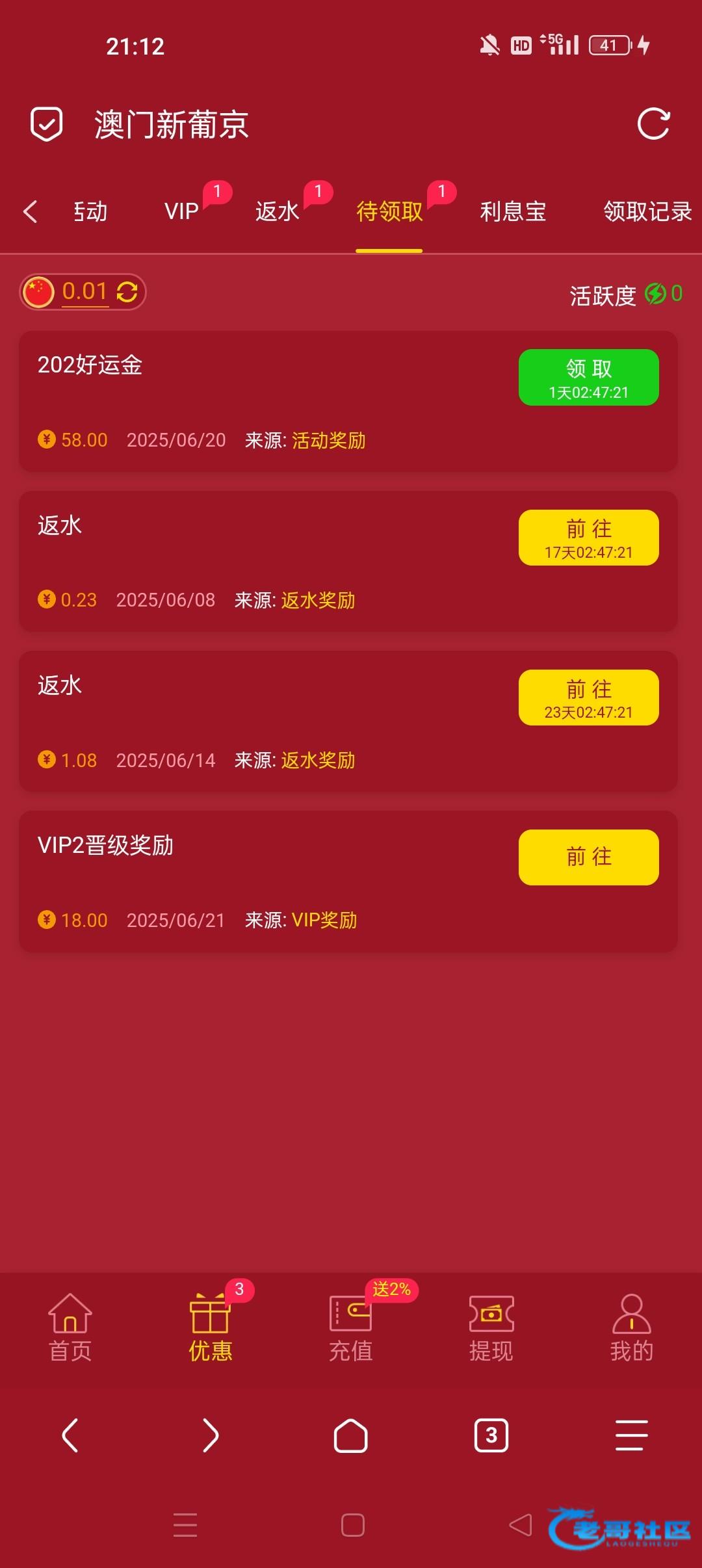Tap the browser forward arrow
Viewport: 702px width, 1568px height.
[211, 1435]
